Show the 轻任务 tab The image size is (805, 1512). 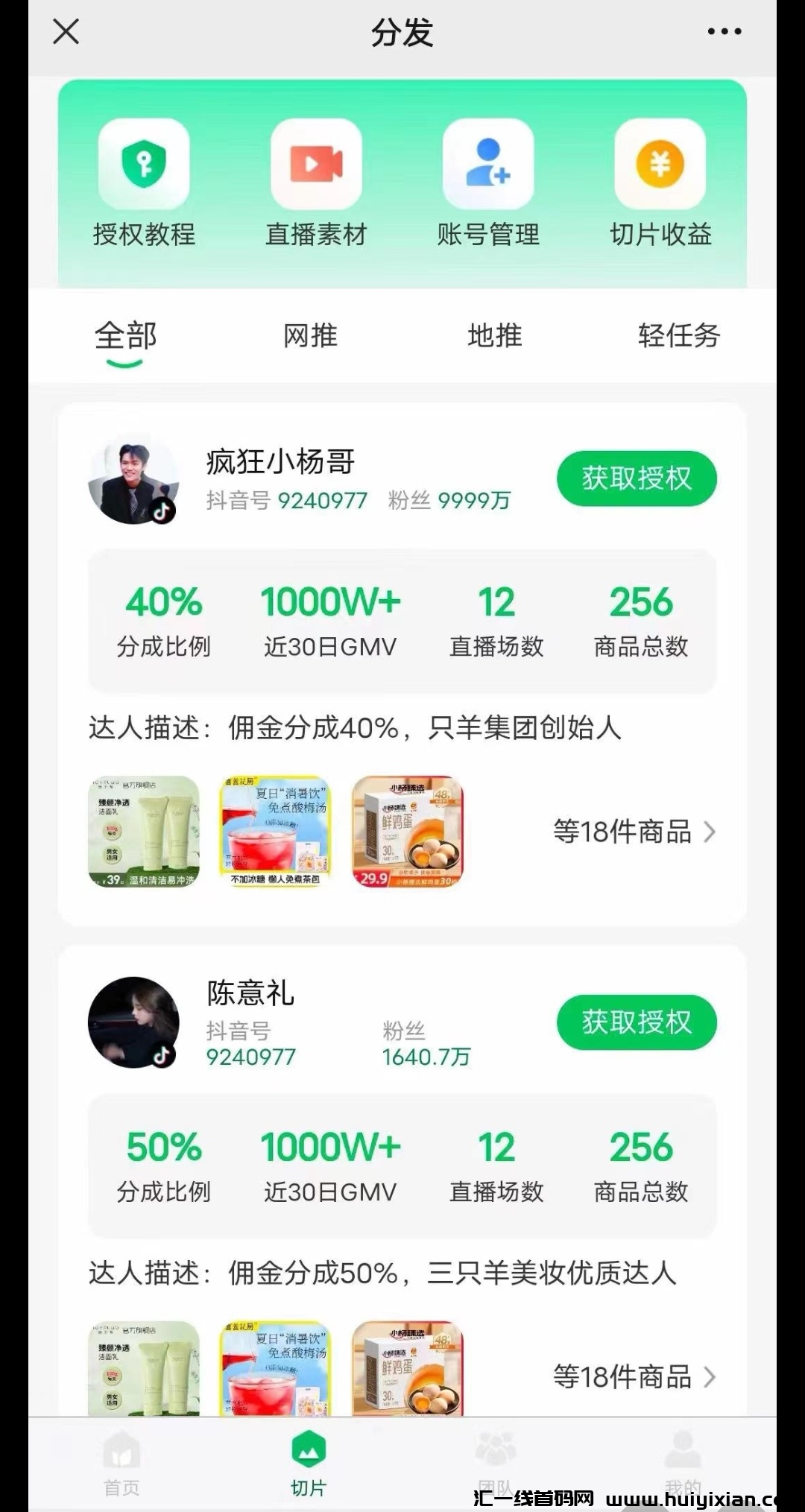[x=678, y=336]
